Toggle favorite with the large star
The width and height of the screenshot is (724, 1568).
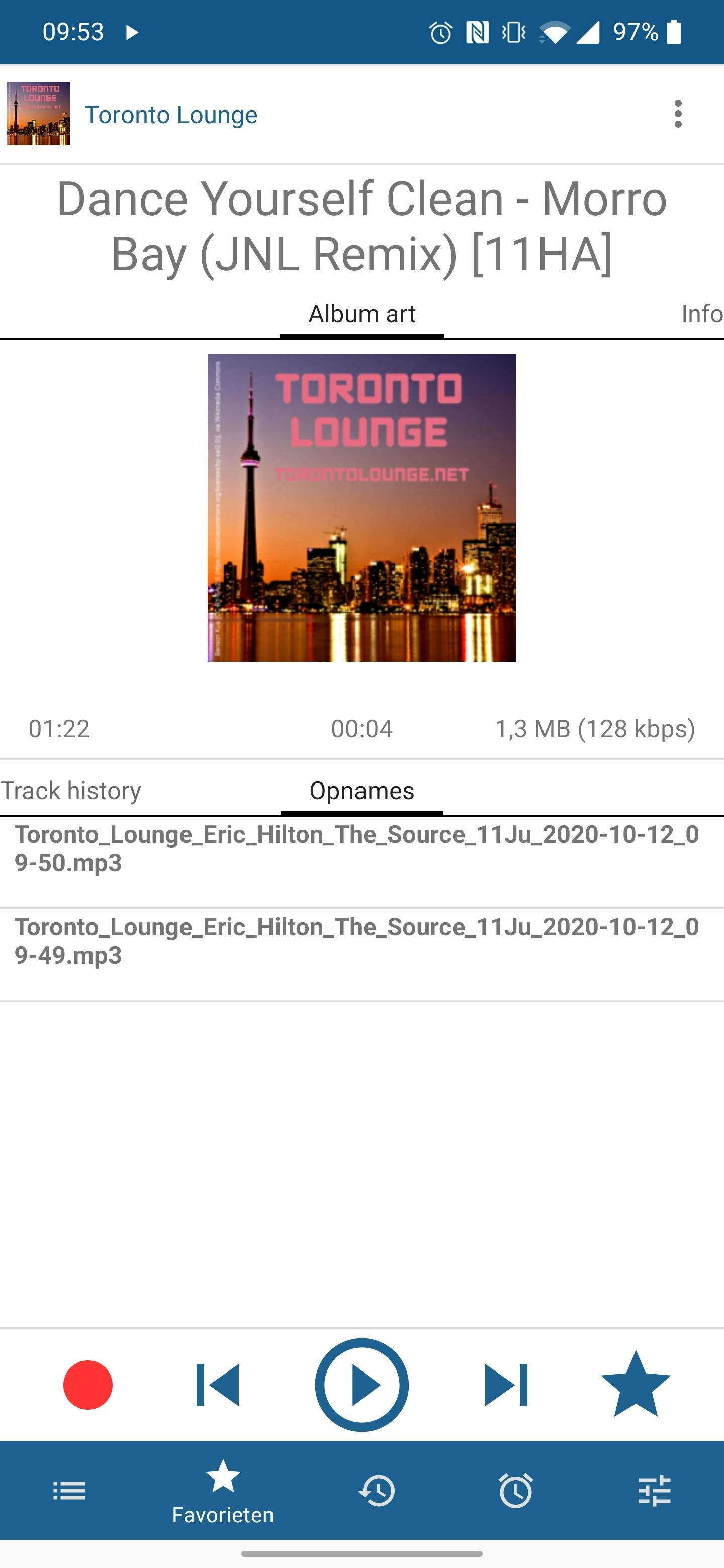635,1385
